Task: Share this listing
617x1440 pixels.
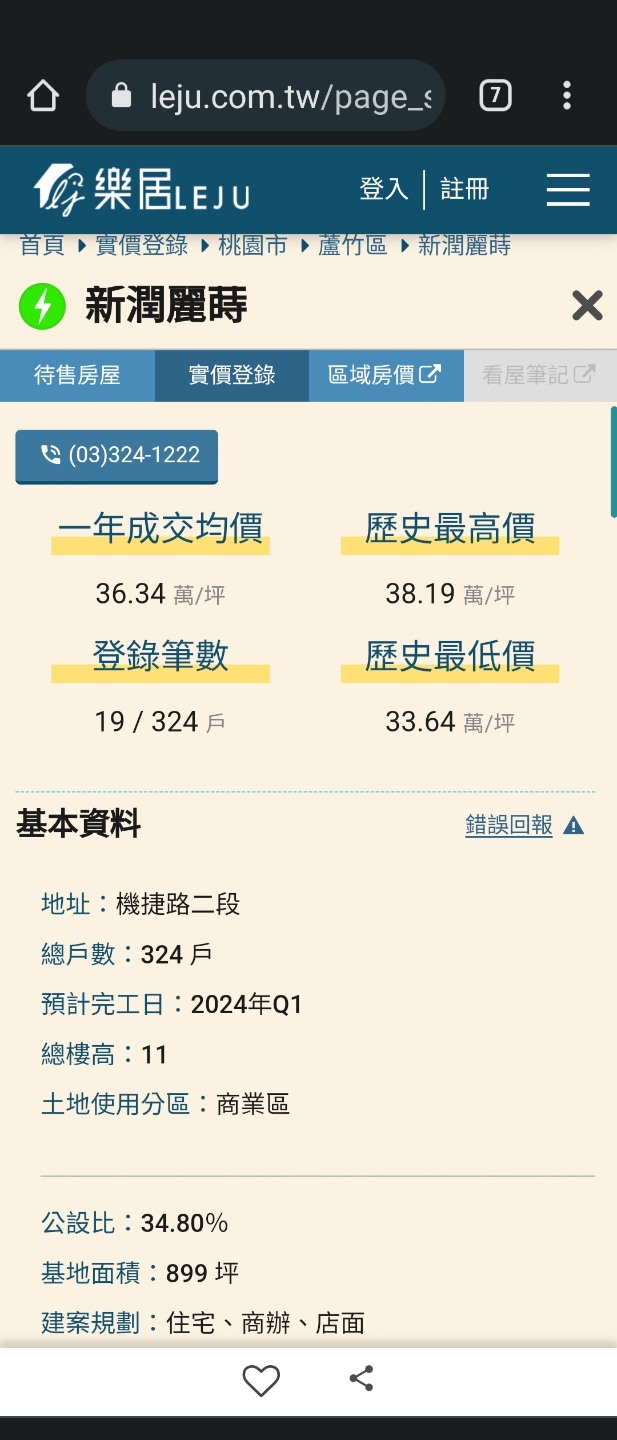Action: pyautogui.click(x=361, y=1379)
